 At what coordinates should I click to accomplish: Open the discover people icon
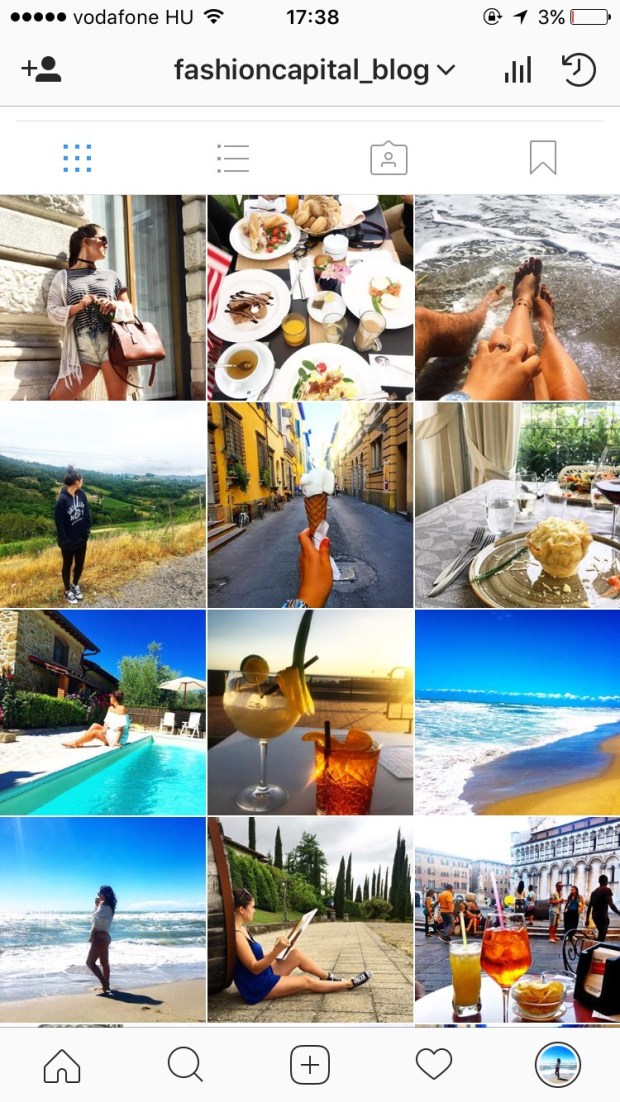click(41, 69)
